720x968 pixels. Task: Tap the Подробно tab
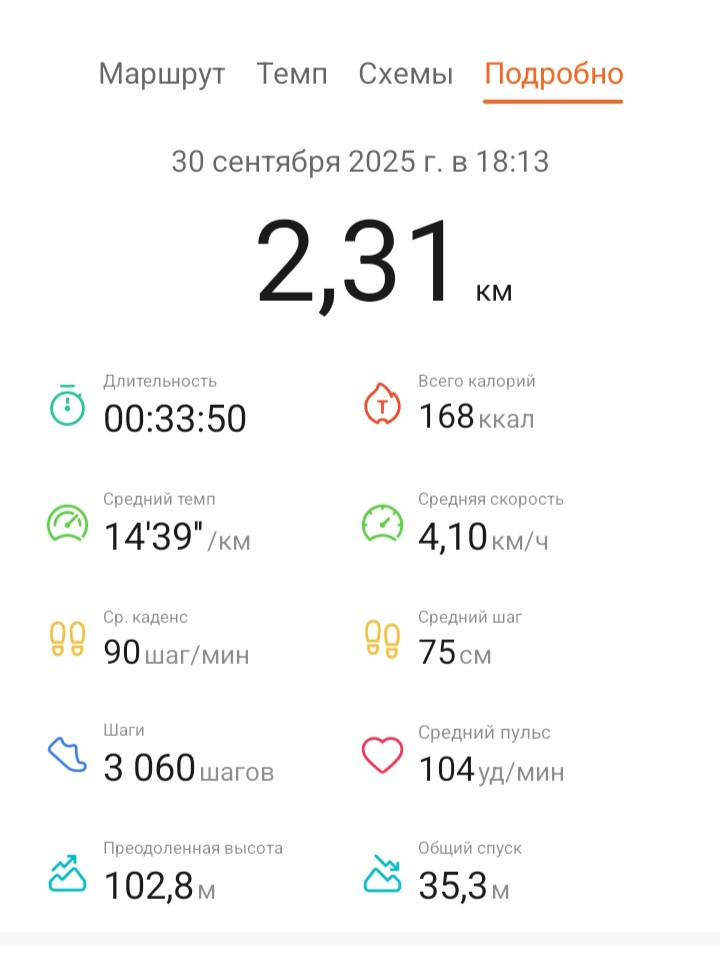pos(553,75)
